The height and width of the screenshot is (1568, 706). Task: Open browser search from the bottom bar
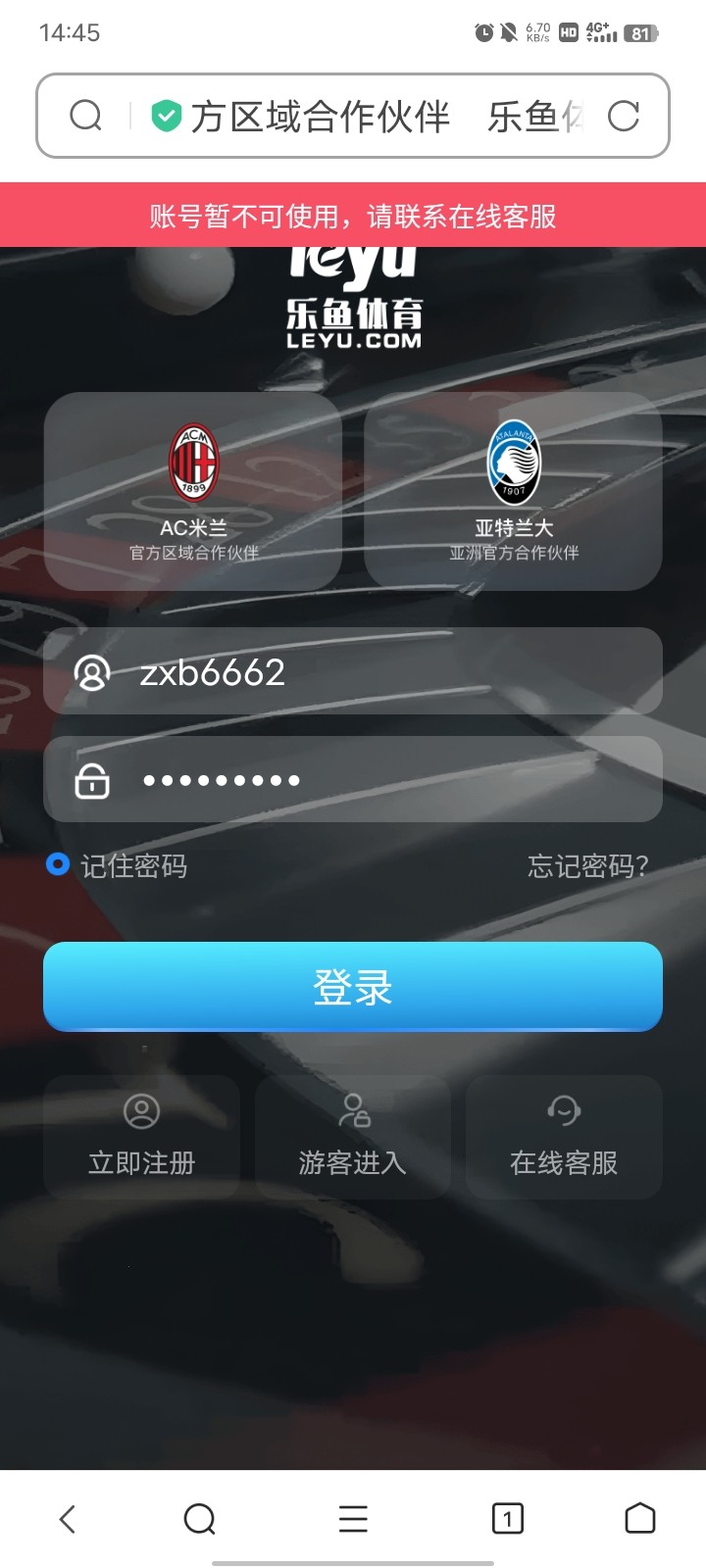[x=200, y=1519]
